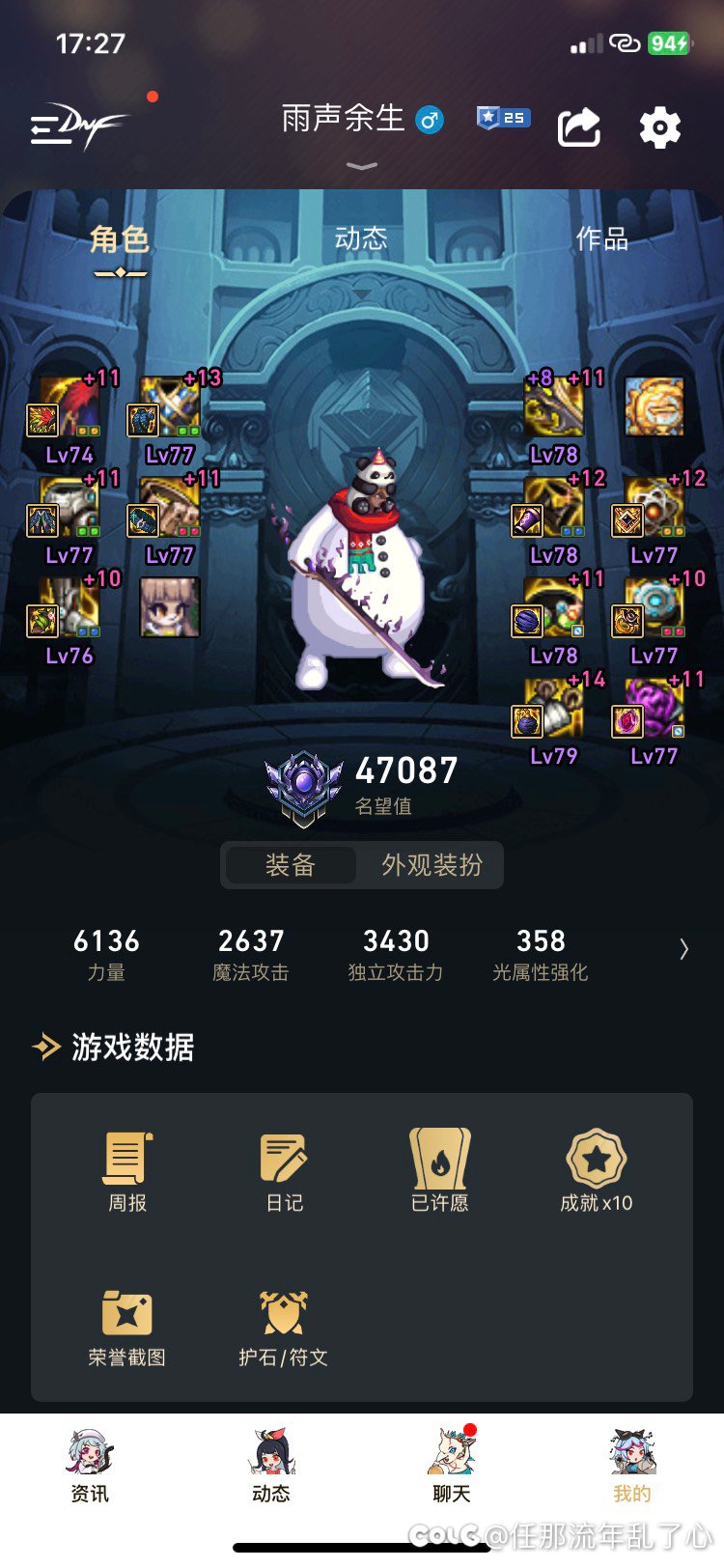Switch to 外观装扮 view
The height and width of the screenshot is (1568, 724).
[432, 865]
